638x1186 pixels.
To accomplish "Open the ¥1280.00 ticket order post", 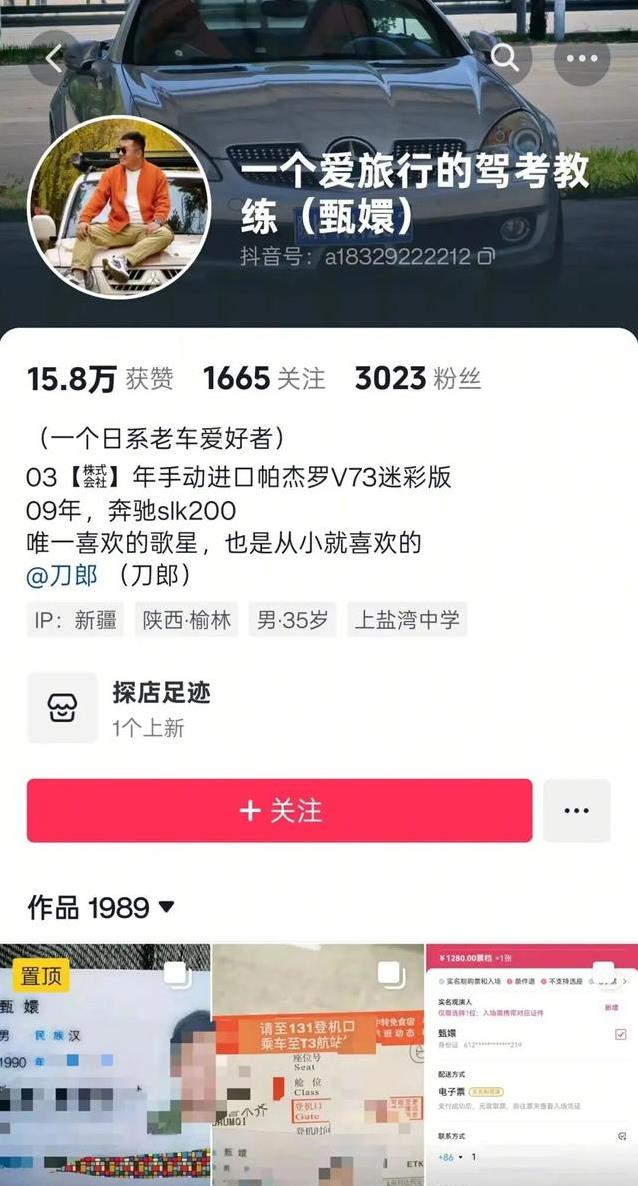I will (x=531, y=1065).
